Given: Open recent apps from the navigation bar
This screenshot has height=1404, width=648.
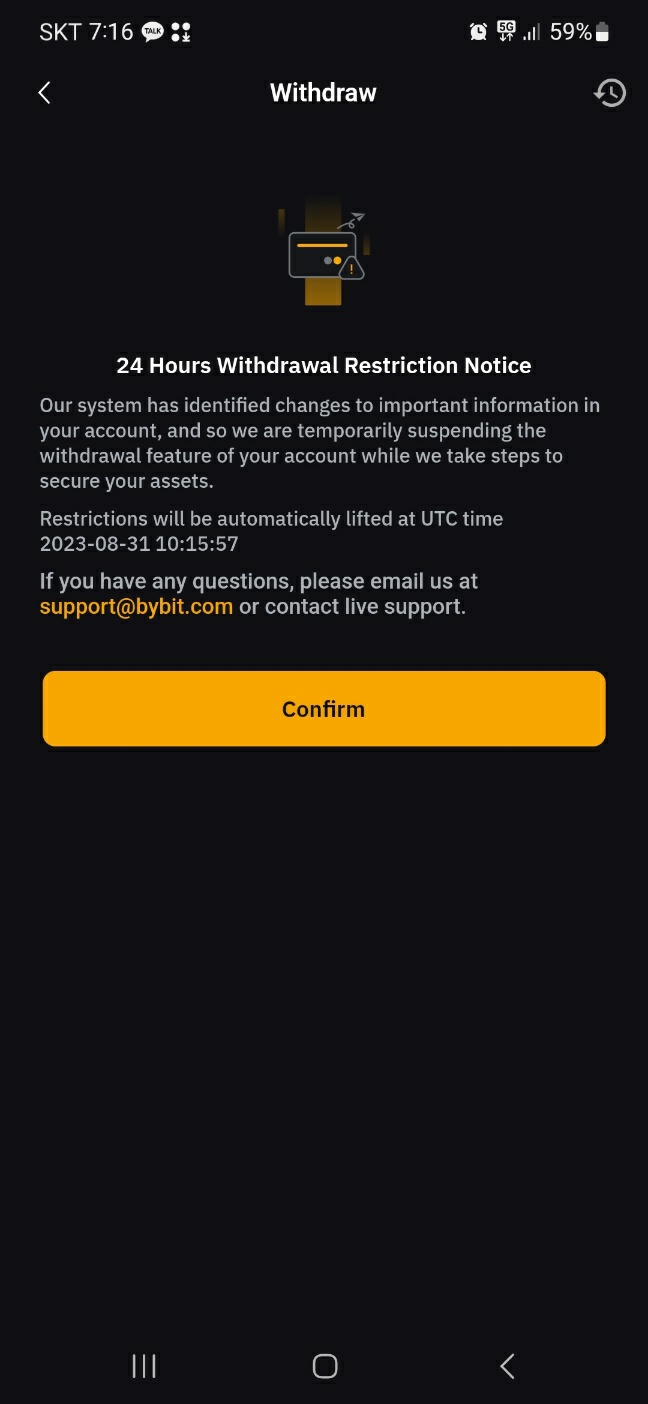Looking at the screenshot, I should (x=144, y=1366).
